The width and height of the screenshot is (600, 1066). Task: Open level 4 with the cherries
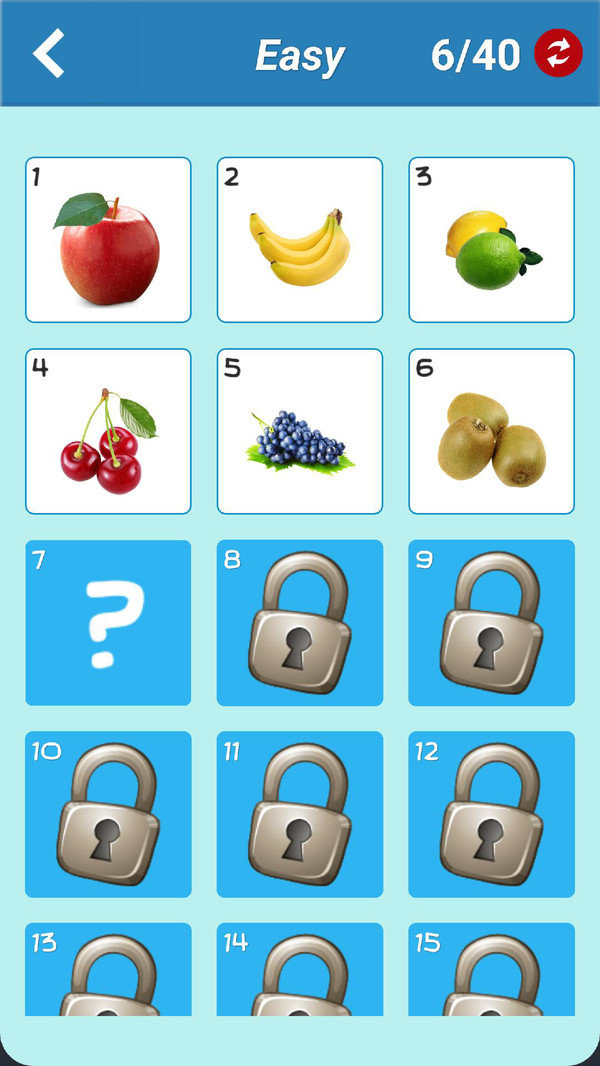point(108,431)
